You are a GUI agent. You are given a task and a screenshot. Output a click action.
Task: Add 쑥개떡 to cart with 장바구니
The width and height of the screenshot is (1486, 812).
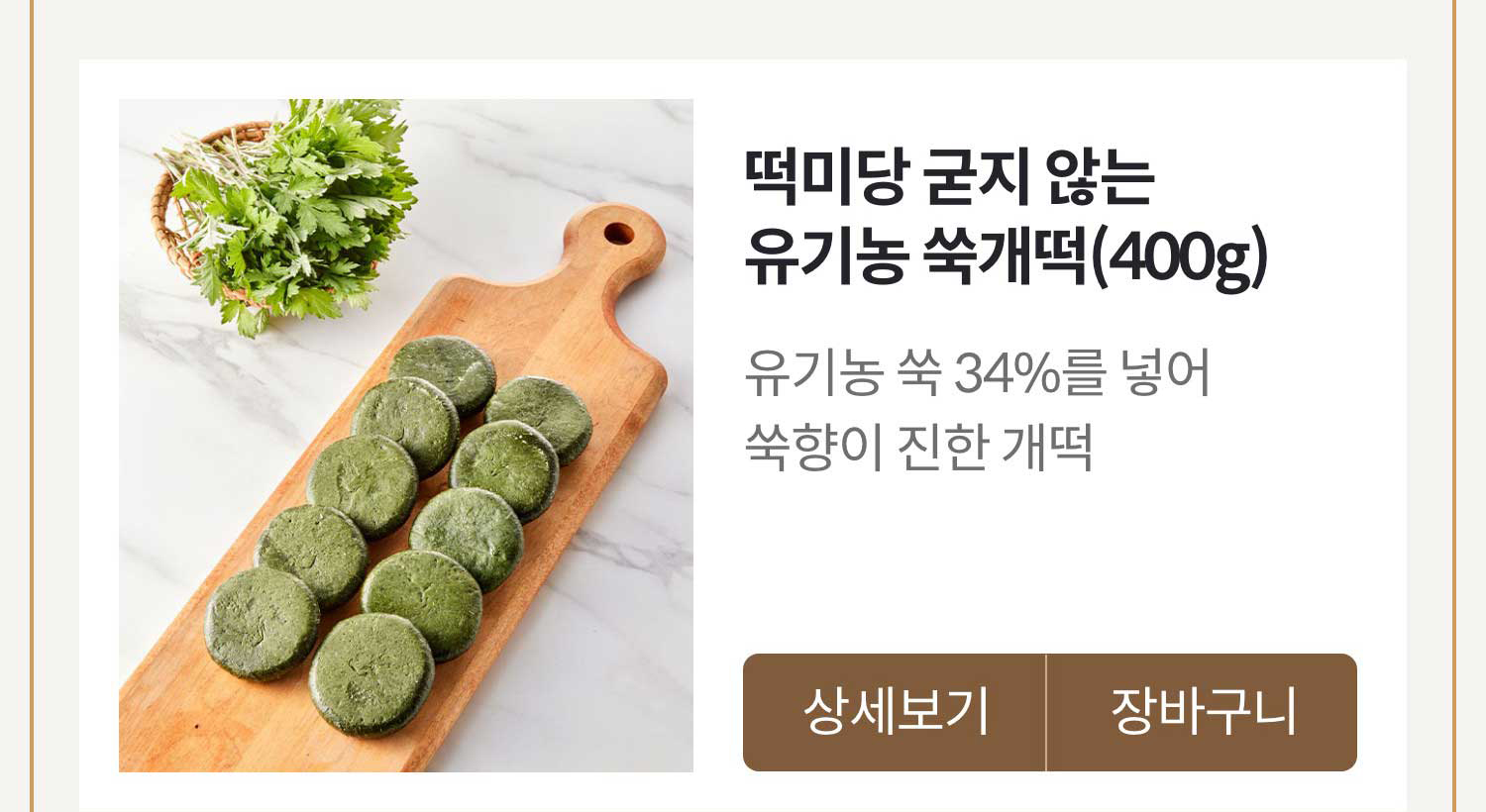(1202, 712)
